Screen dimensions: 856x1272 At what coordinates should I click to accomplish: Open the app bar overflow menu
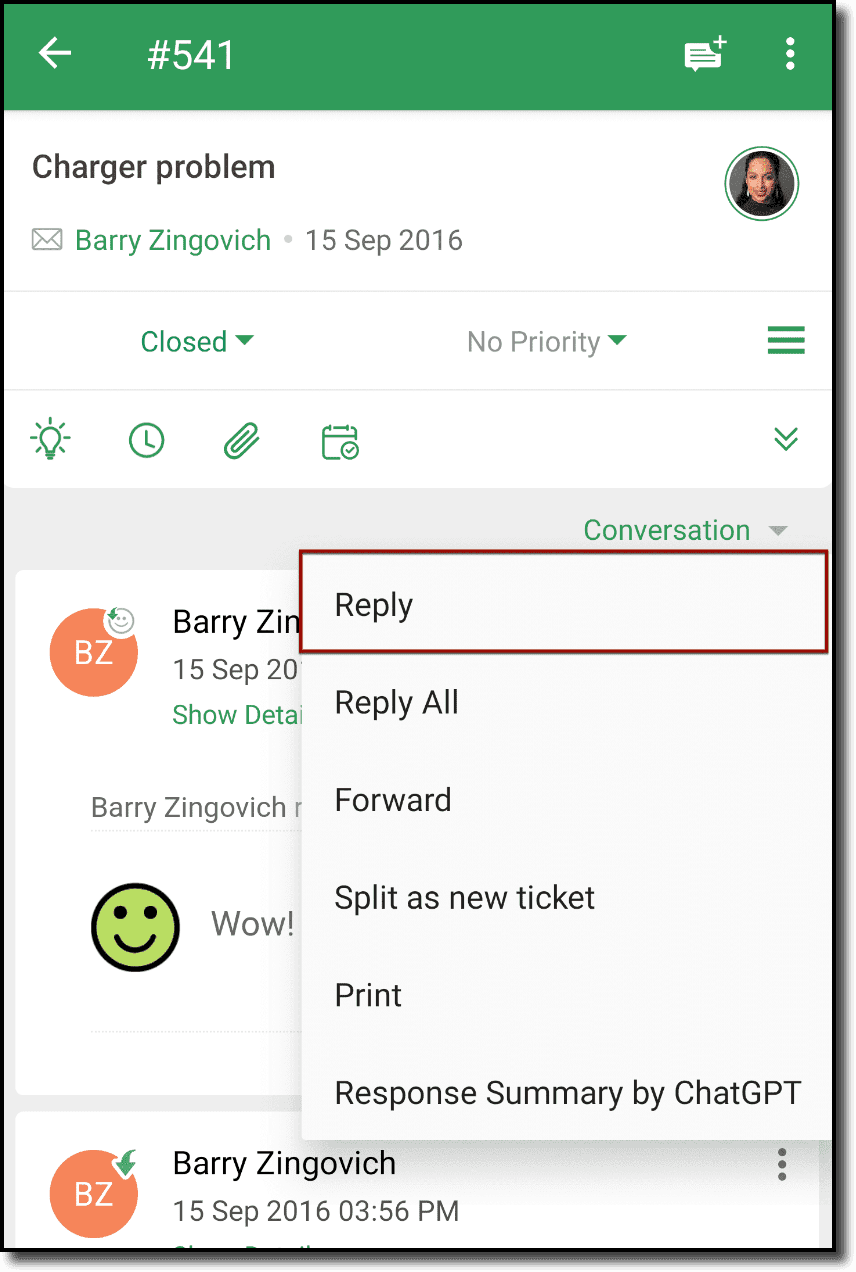tap(790, 54)
